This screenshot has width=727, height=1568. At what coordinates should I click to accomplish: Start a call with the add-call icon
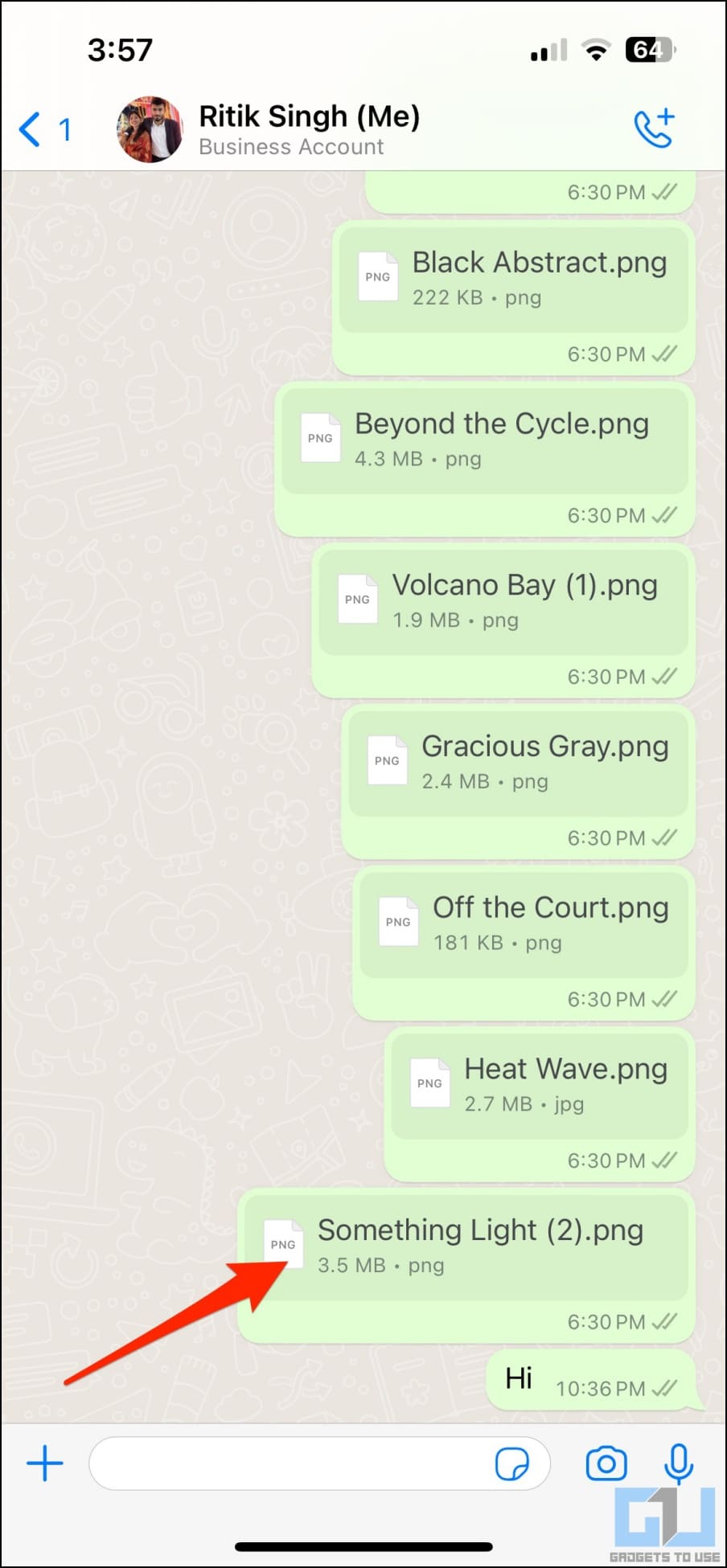pos(653,129)
